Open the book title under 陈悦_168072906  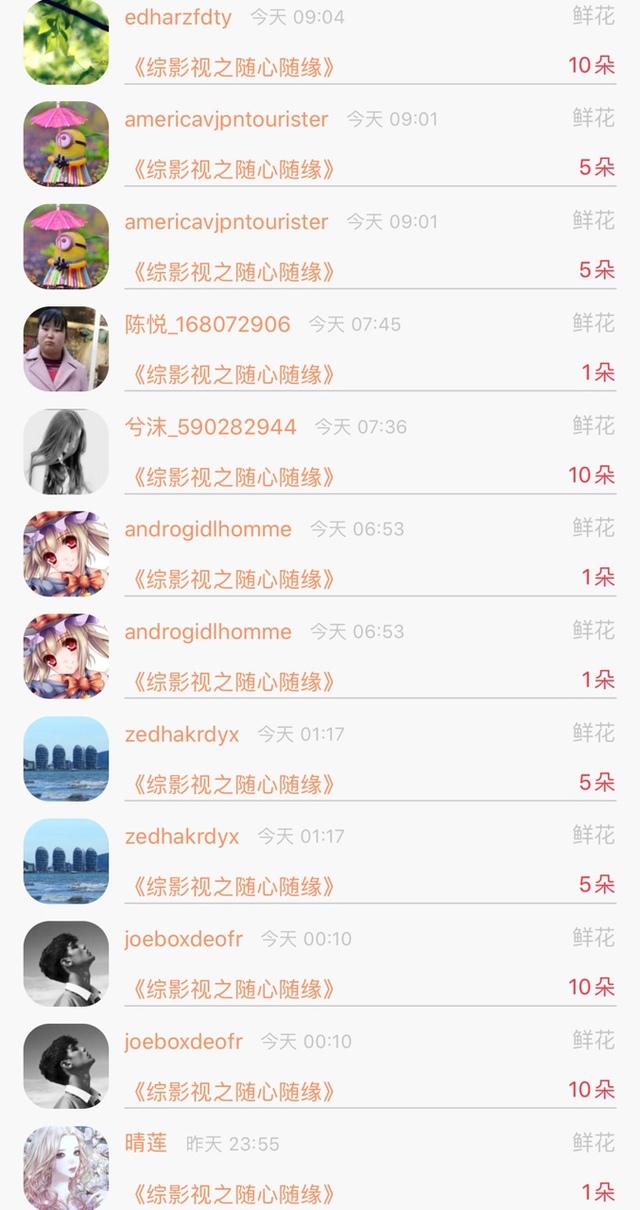pyautogui.click(x=230, y=375)
